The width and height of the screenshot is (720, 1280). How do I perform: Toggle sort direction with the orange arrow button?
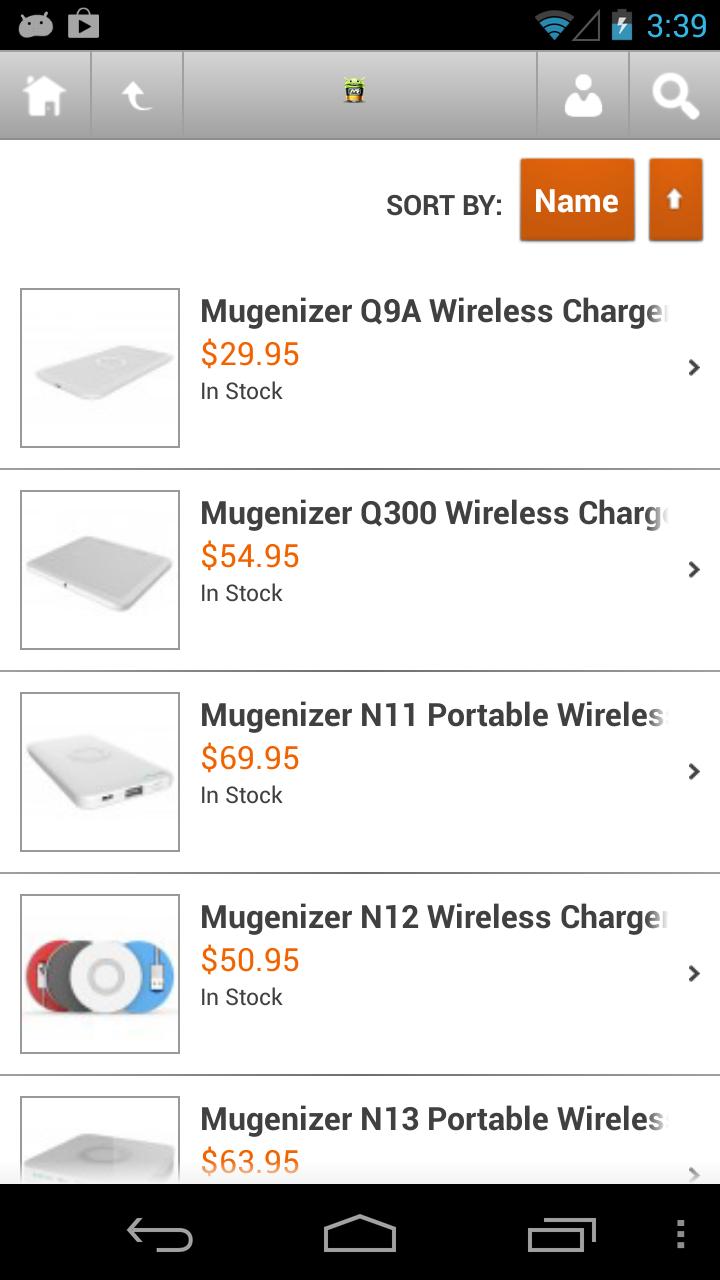676,199
